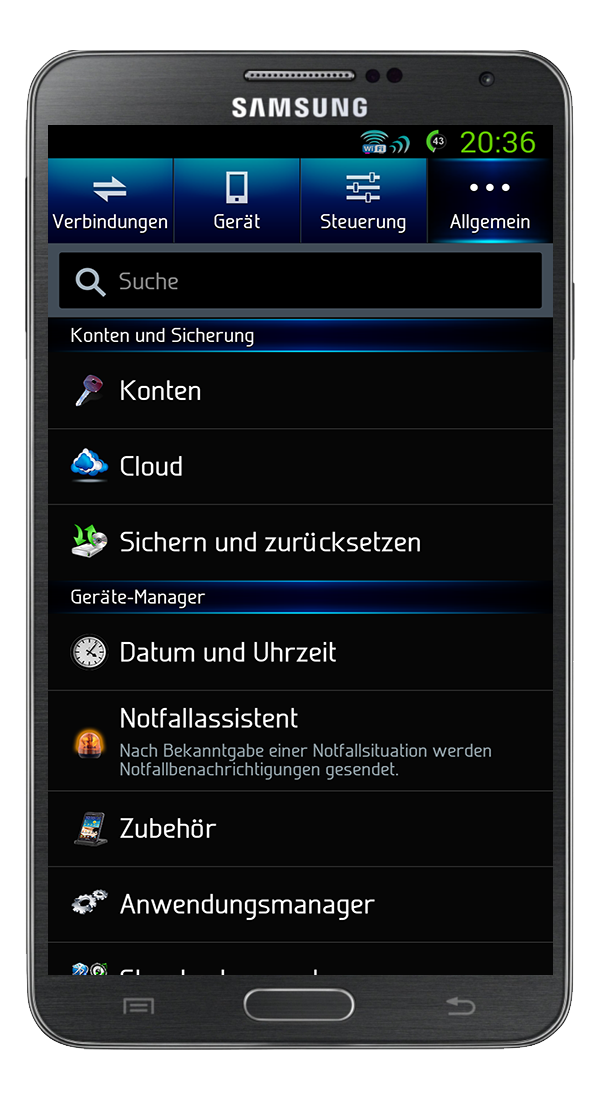The height and width of the screenshot is (1100, 600).
Task: Select the Allgemein tab
Action: (490, 201)
